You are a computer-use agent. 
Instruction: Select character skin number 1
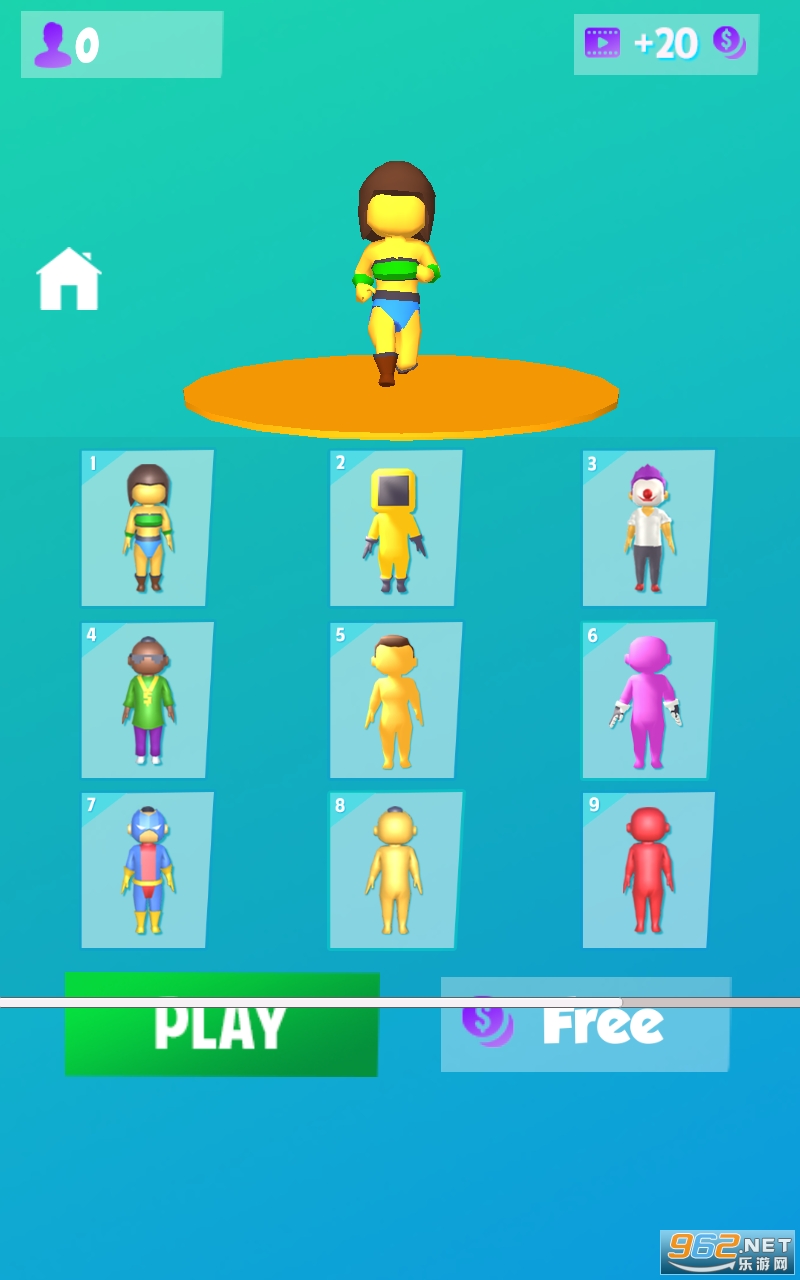click(x=147, y=528)
